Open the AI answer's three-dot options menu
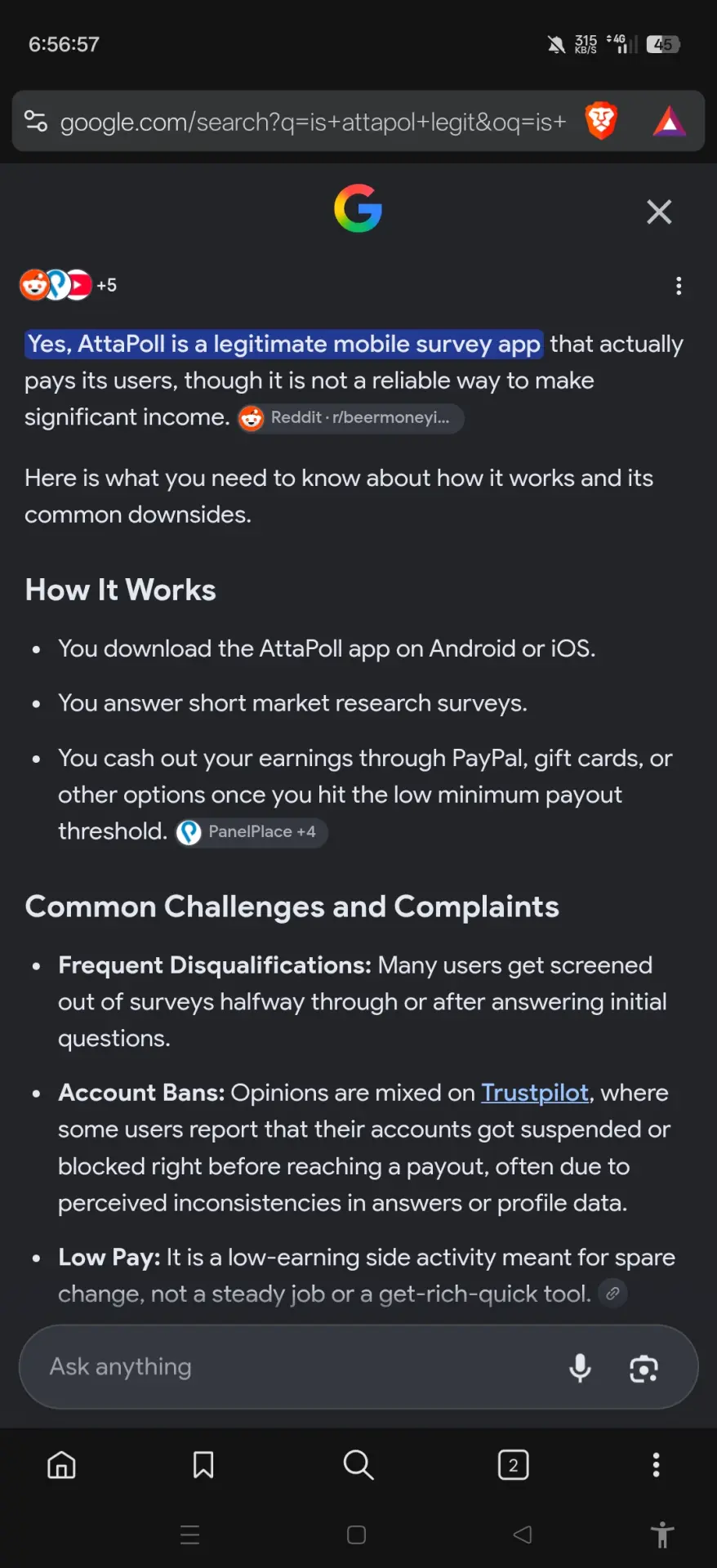717x1568 pixels. click(679, 286)
